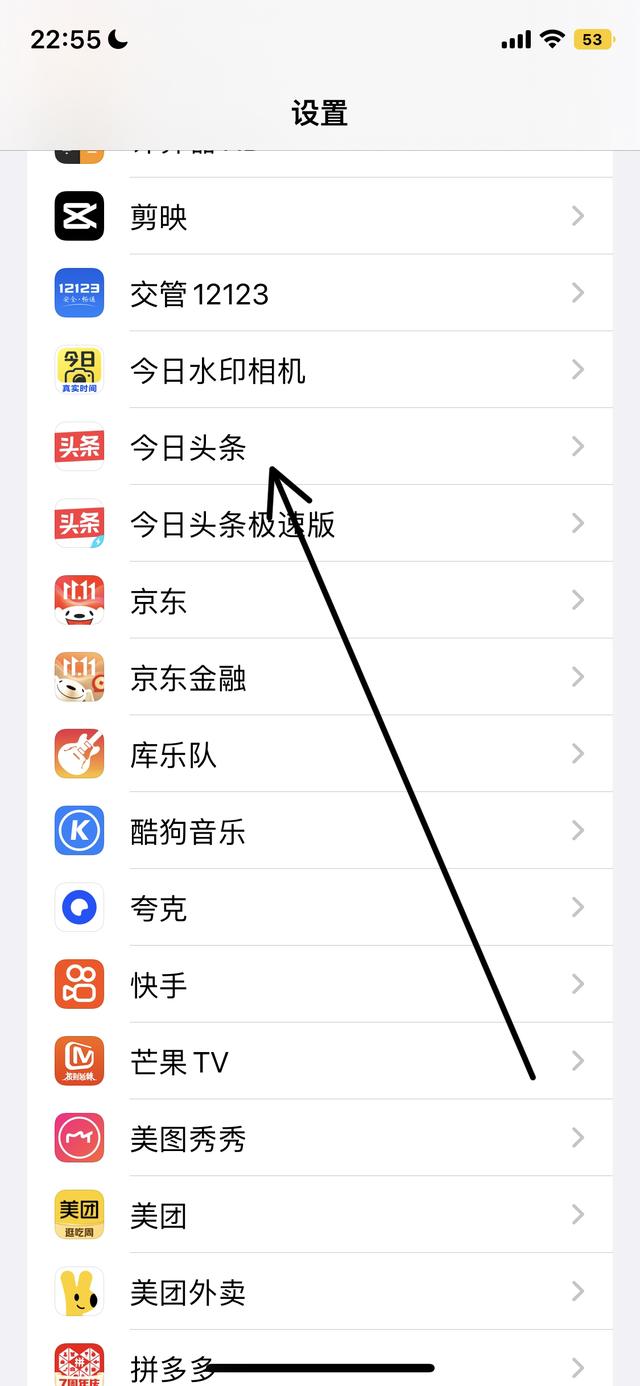This screenshot has width=640, height=1386.
Task: Select 芒果 TV in the list
Action: (x=320, y=1062)
